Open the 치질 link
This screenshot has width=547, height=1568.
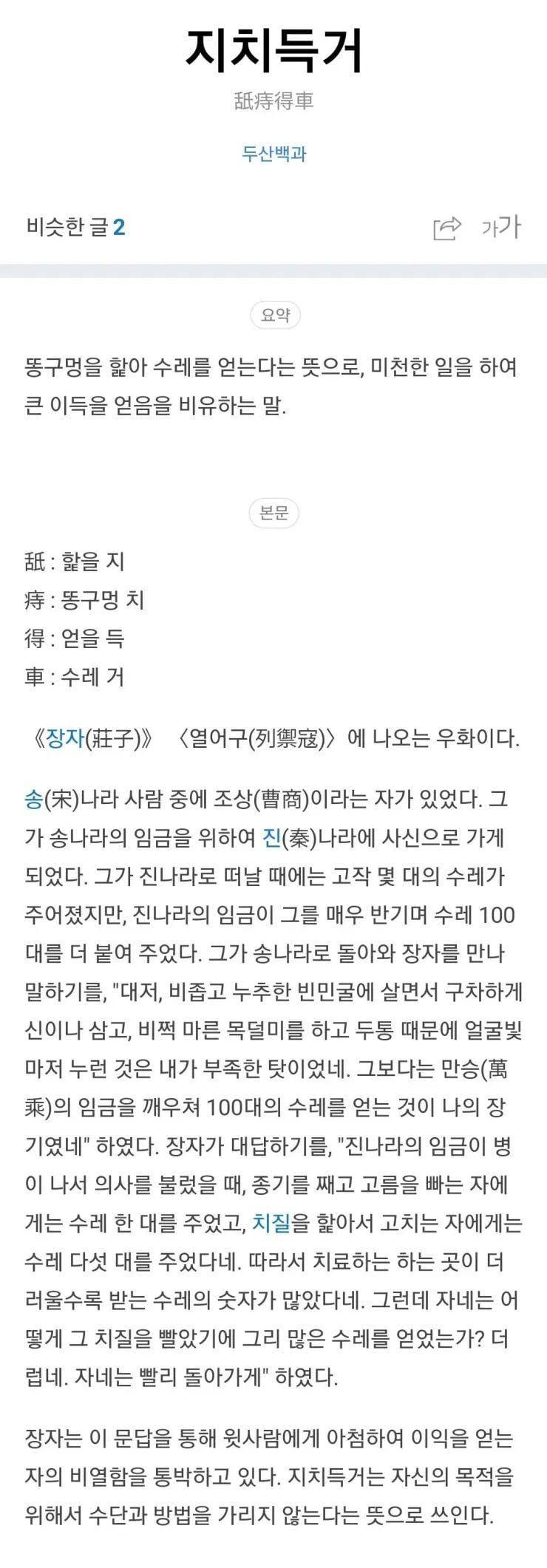point(272,1222)
